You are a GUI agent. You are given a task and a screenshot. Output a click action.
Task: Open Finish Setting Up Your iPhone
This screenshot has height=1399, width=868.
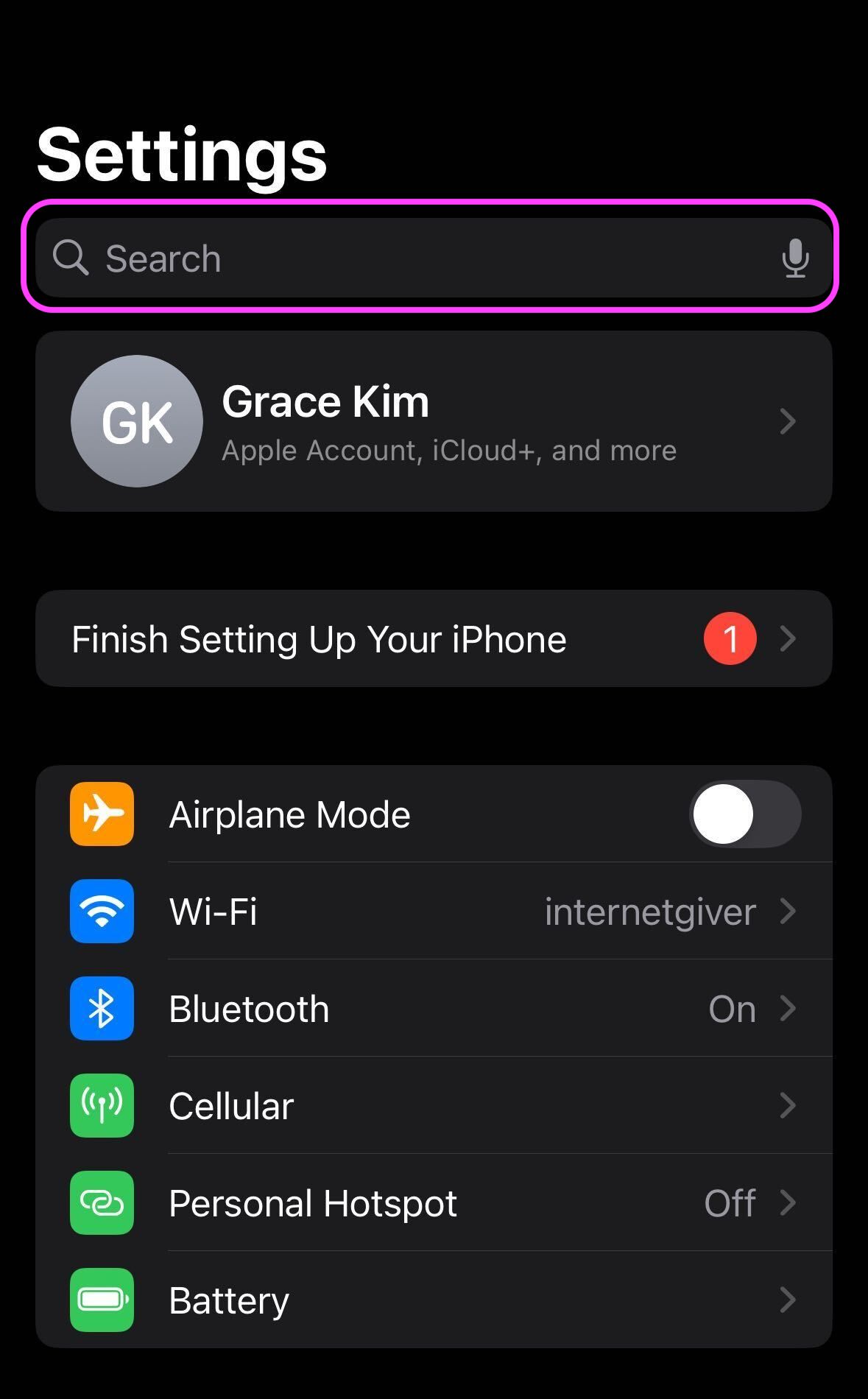tap(434, 638)
